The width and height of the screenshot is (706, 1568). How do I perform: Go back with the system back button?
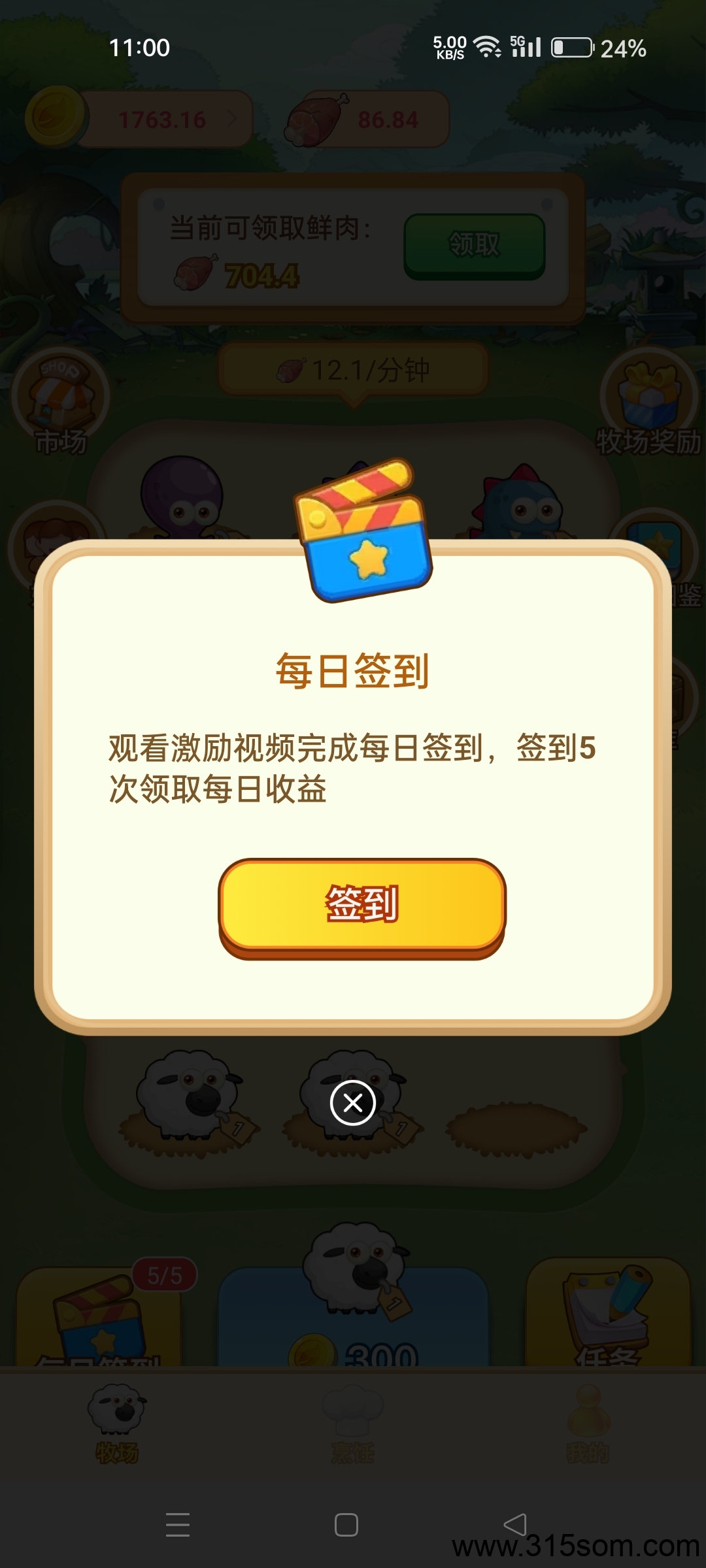point(515,1525)
